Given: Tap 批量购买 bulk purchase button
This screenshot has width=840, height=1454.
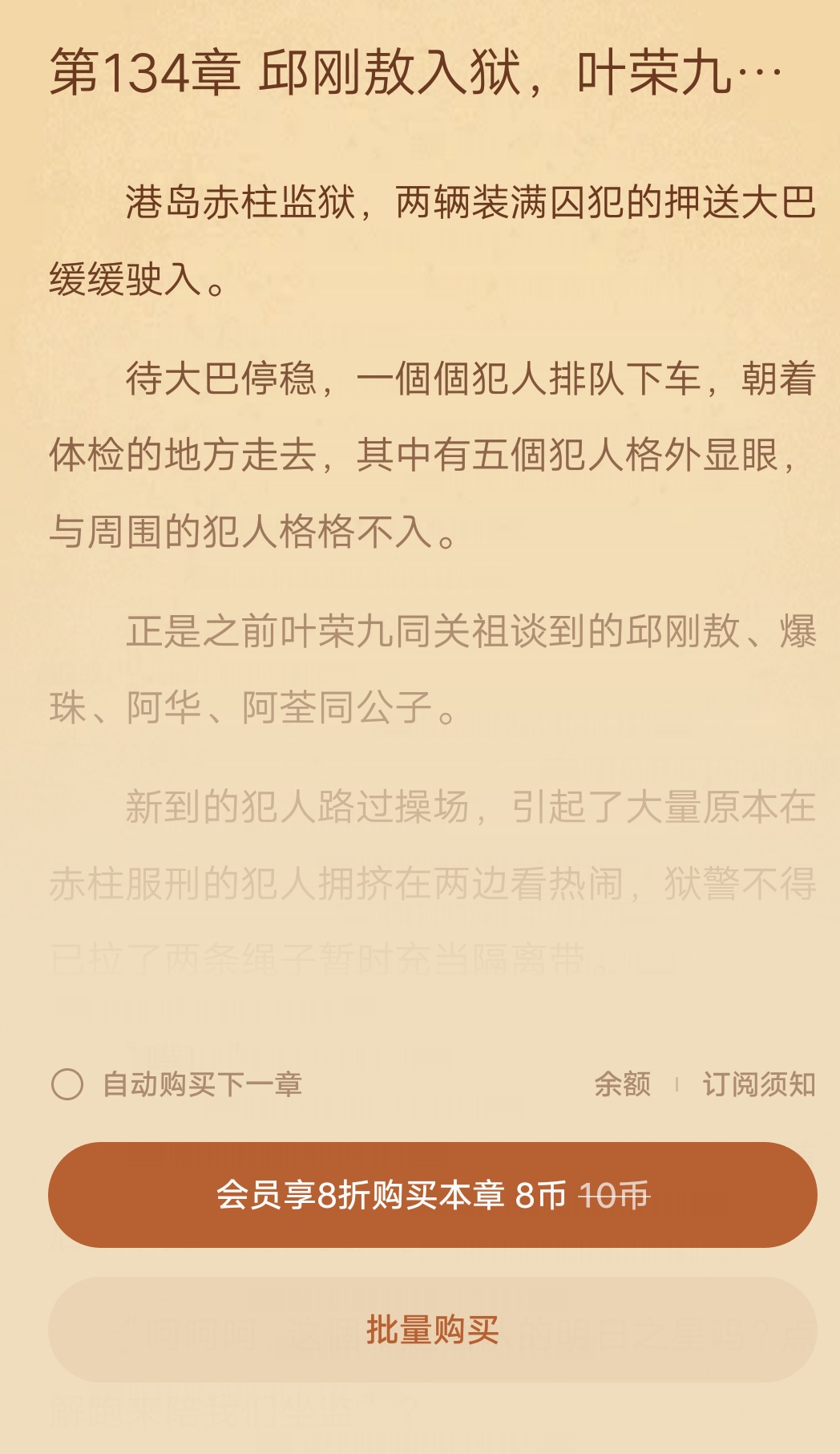Looking at the screenshot, I should (432, 1329).
